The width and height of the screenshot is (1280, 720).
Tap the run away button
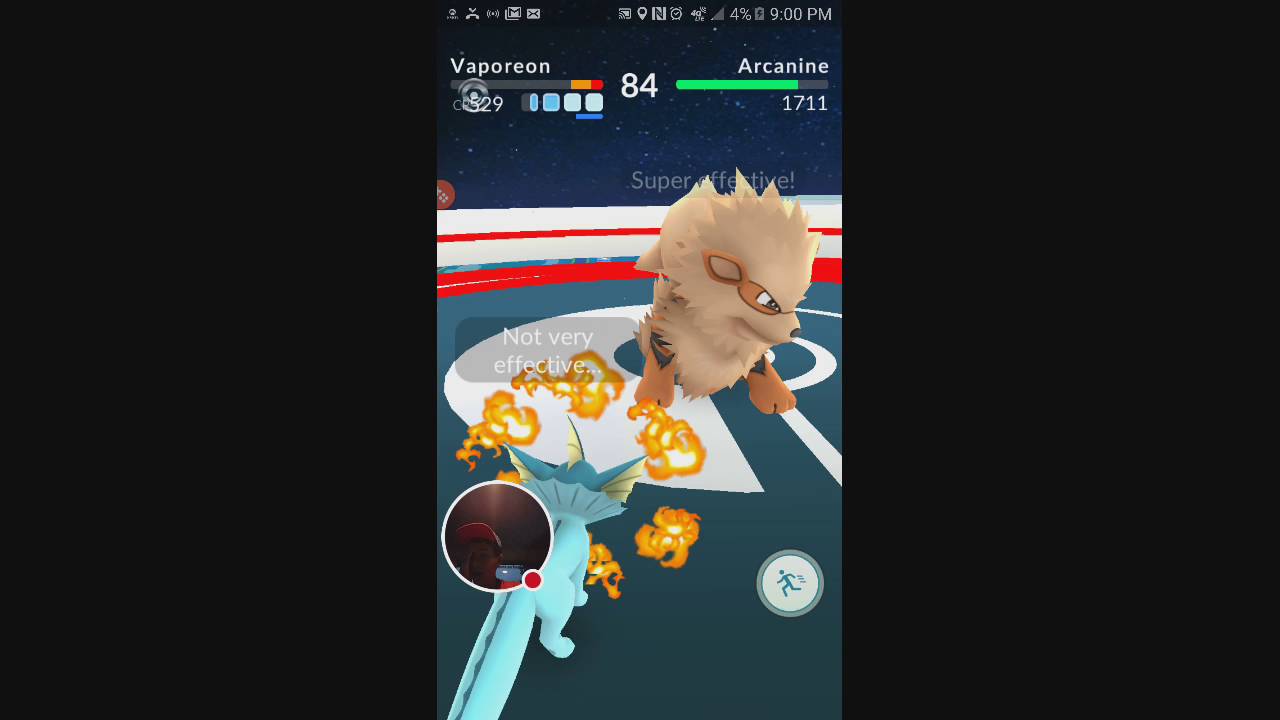click(x=790, y=583)
